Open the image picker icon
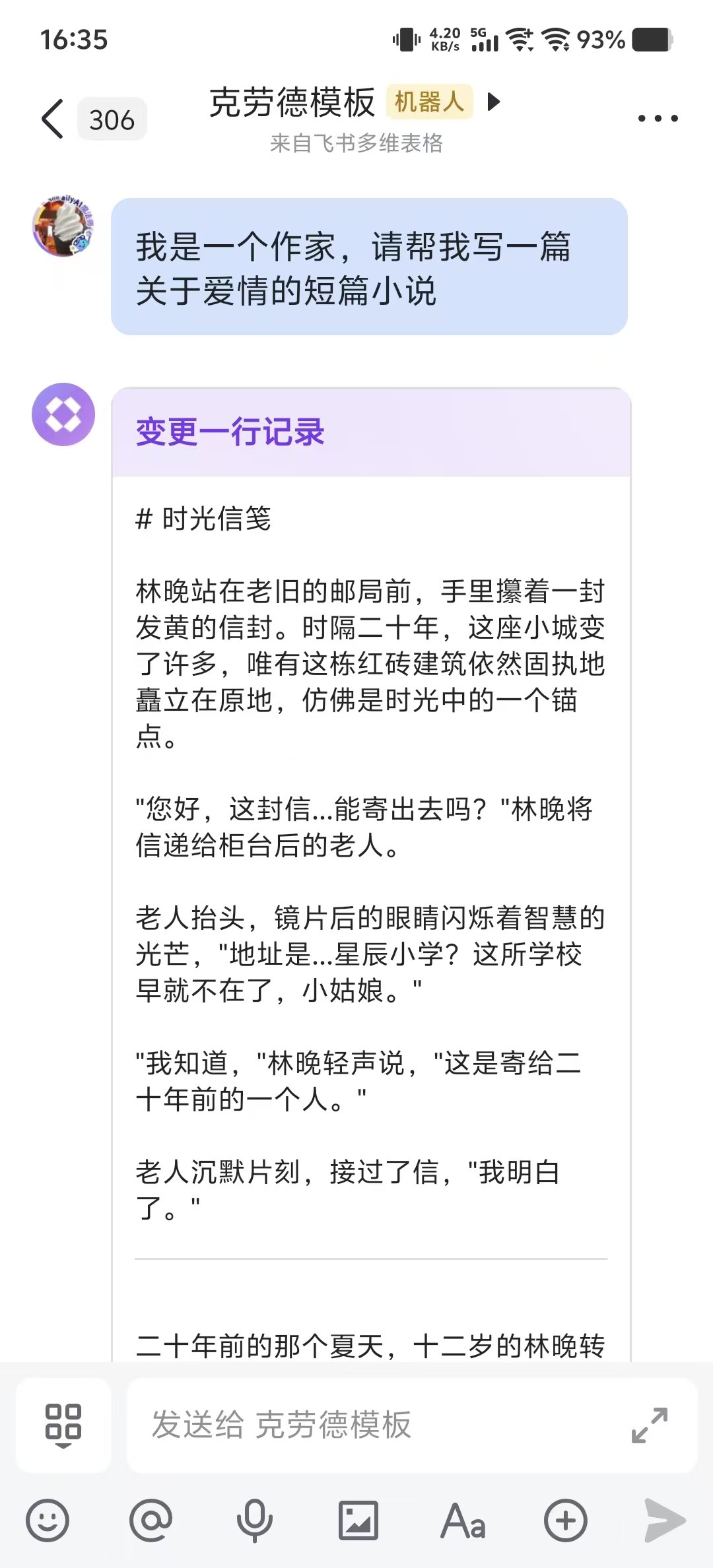 click(357, 1520)
